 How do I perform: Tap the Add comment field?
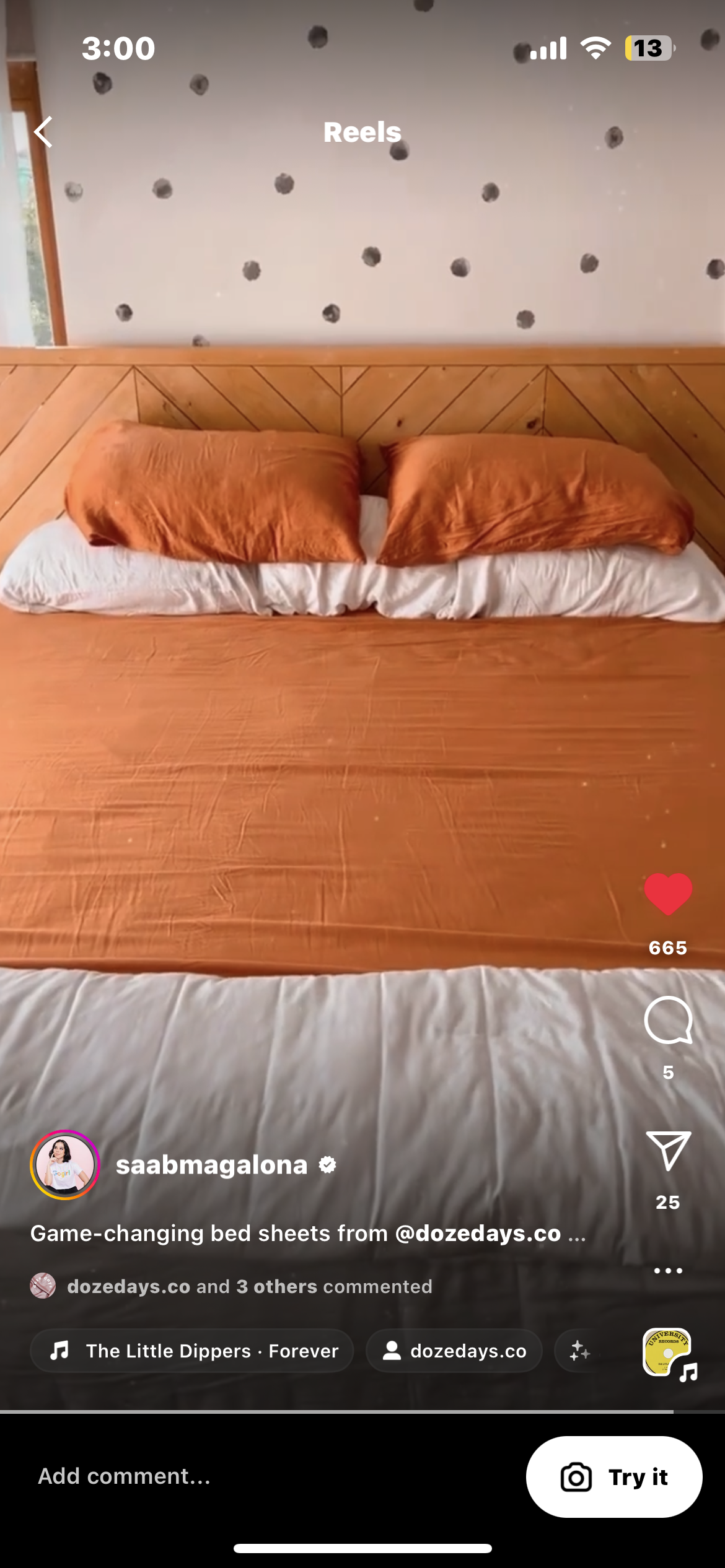(124, 1476)
